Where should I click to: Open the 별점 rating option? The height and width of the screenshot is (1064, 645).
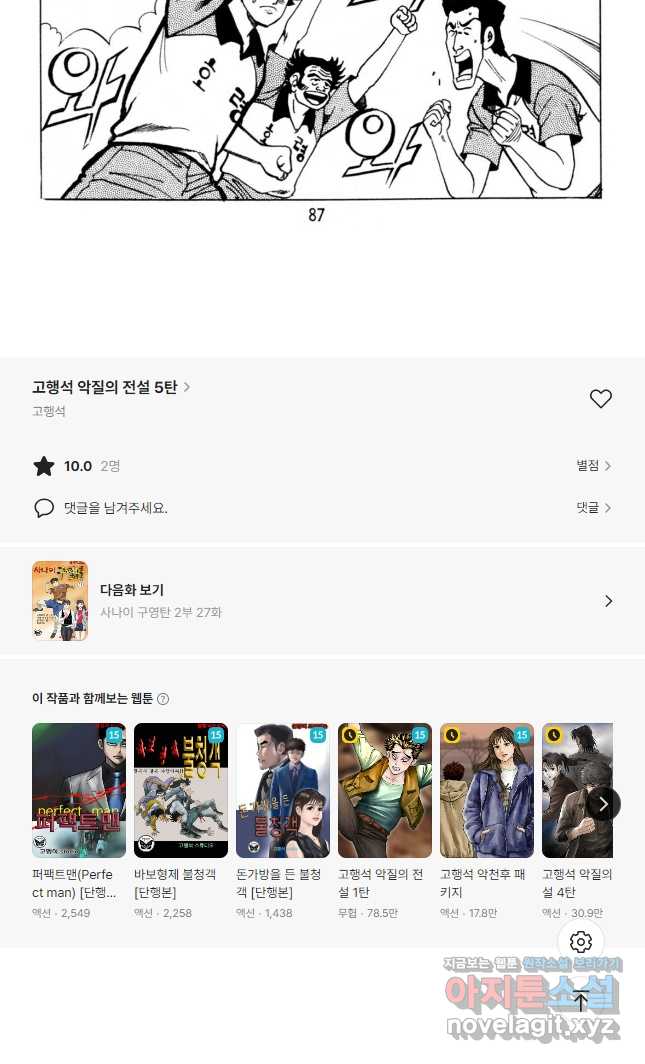click(x=593, y=466)
